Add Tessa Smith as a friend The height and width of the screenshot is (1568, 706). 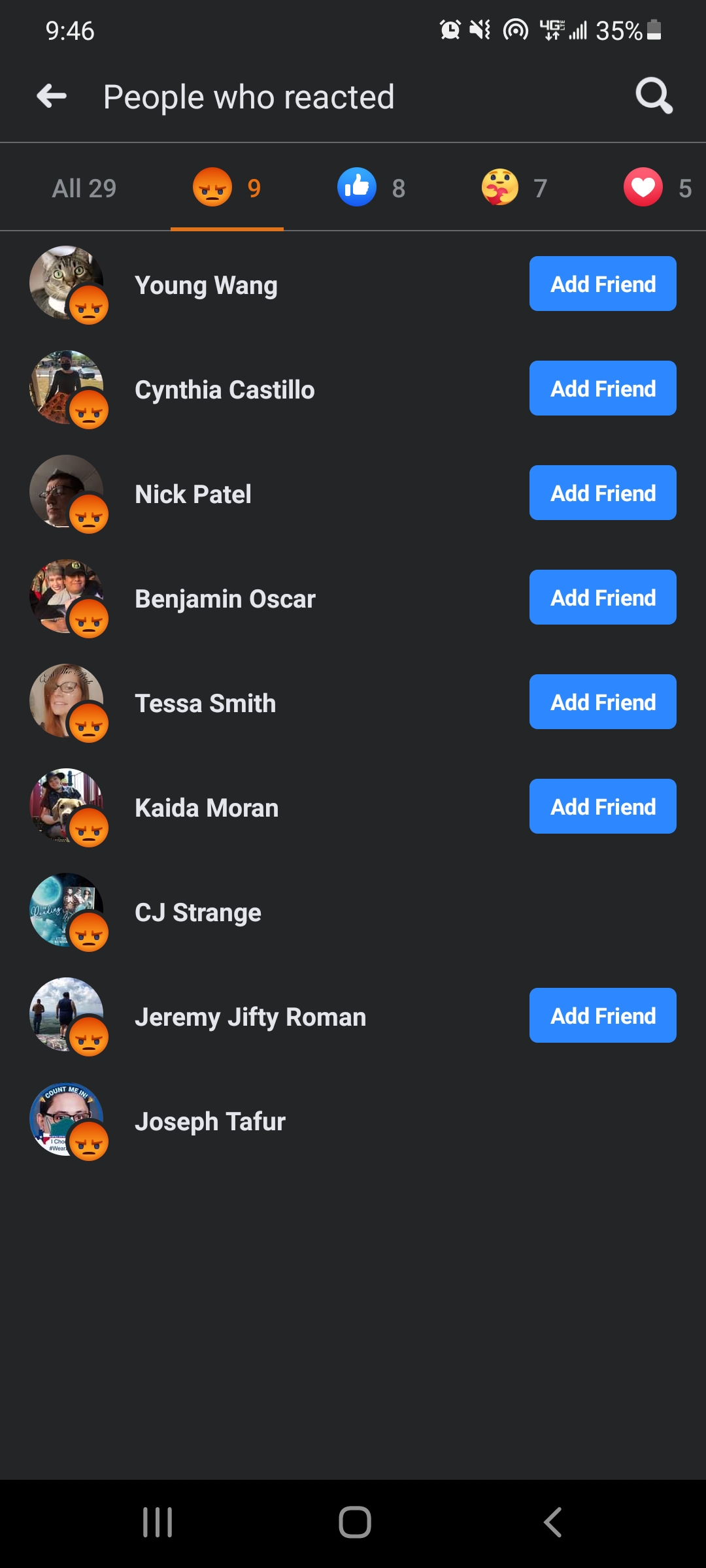click(x=603, y=702)
